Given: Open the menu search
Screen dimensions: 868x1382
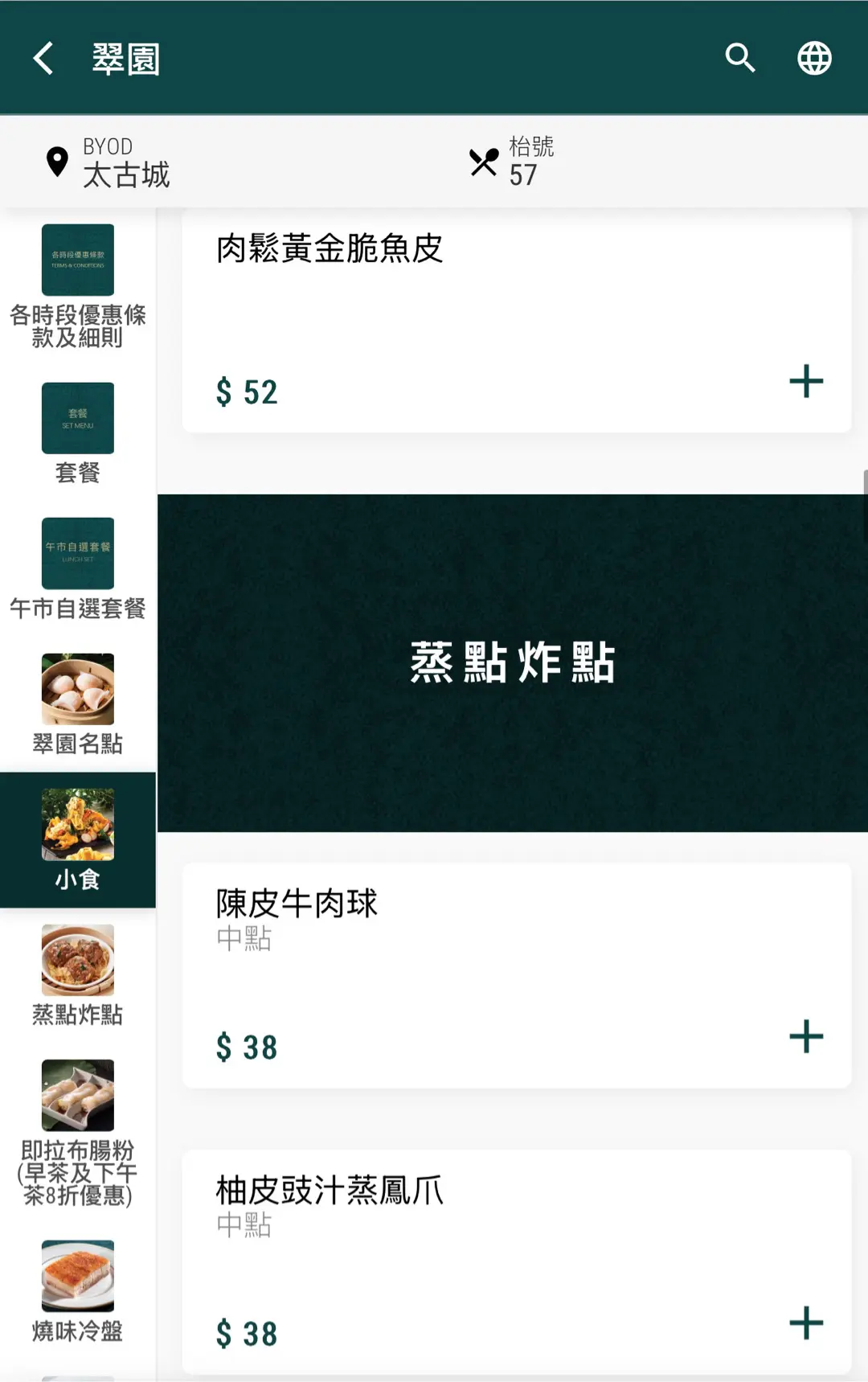Looking at the screenshot, I should click(x=740, y=58).
